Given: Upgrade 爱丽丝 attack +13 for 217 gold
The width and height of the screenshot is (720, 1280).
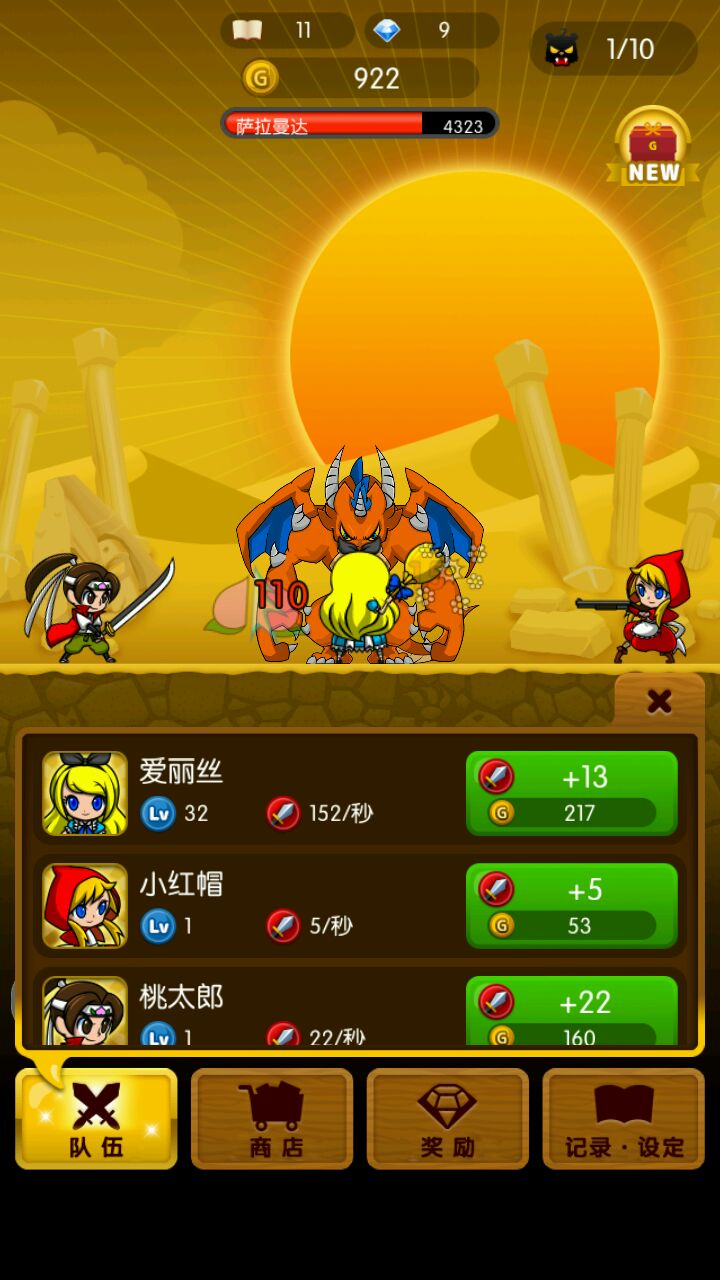Looking at the screenshot, I should (572, 793).
